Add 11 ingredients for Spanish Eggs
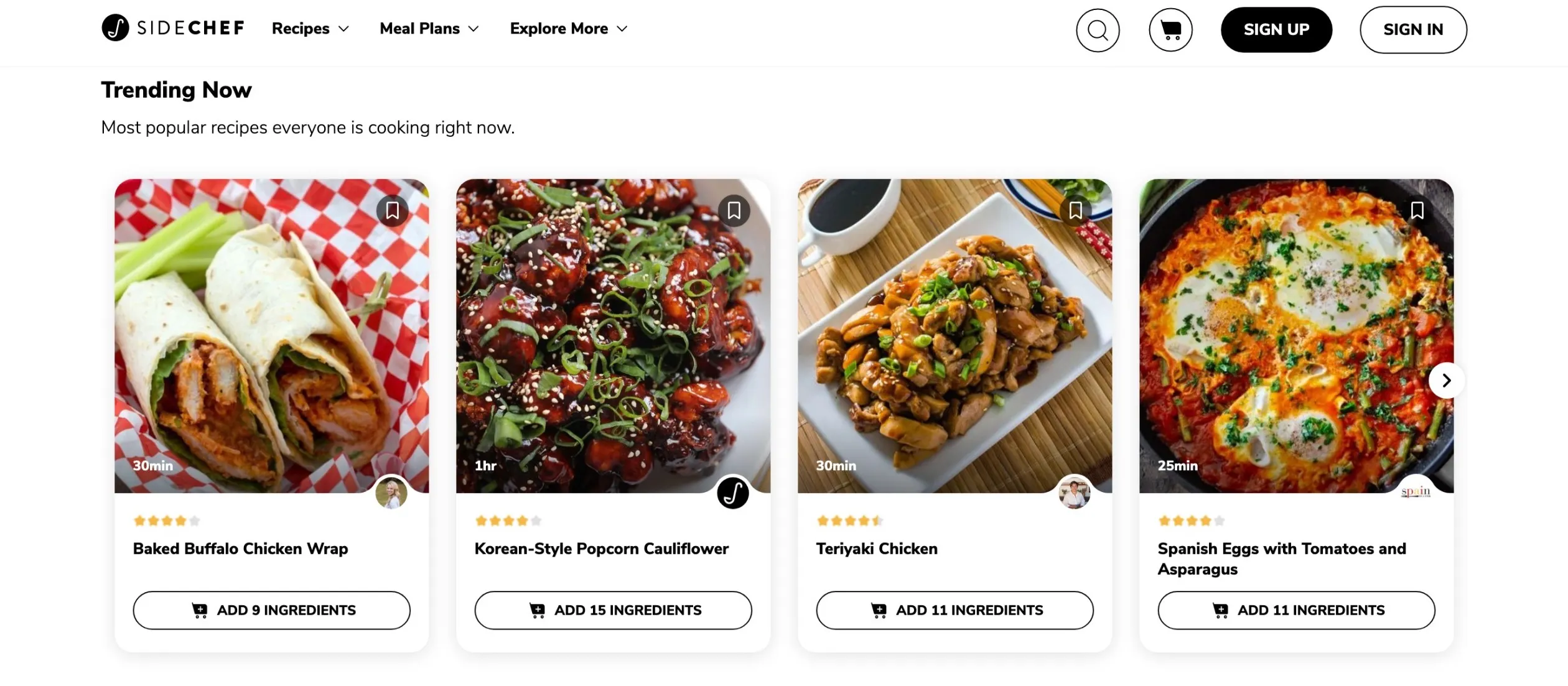This screenshot has width=1568, height=686. pos(1296,610)
